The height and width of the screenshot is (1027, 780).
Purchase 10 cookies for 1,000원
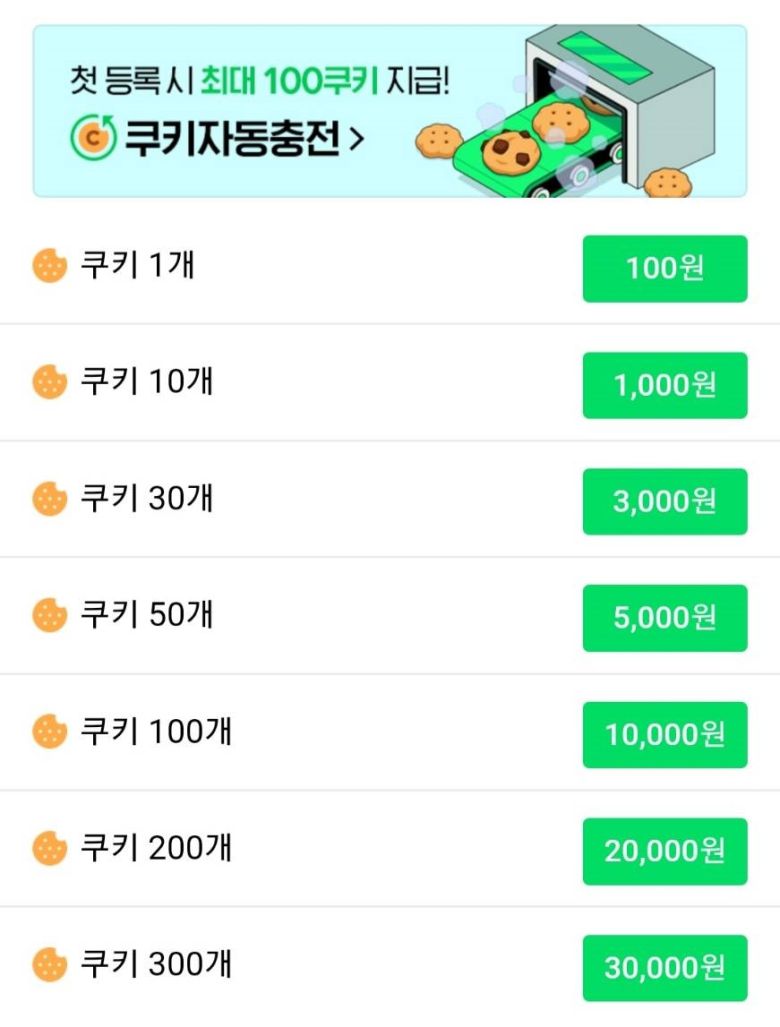664,383
